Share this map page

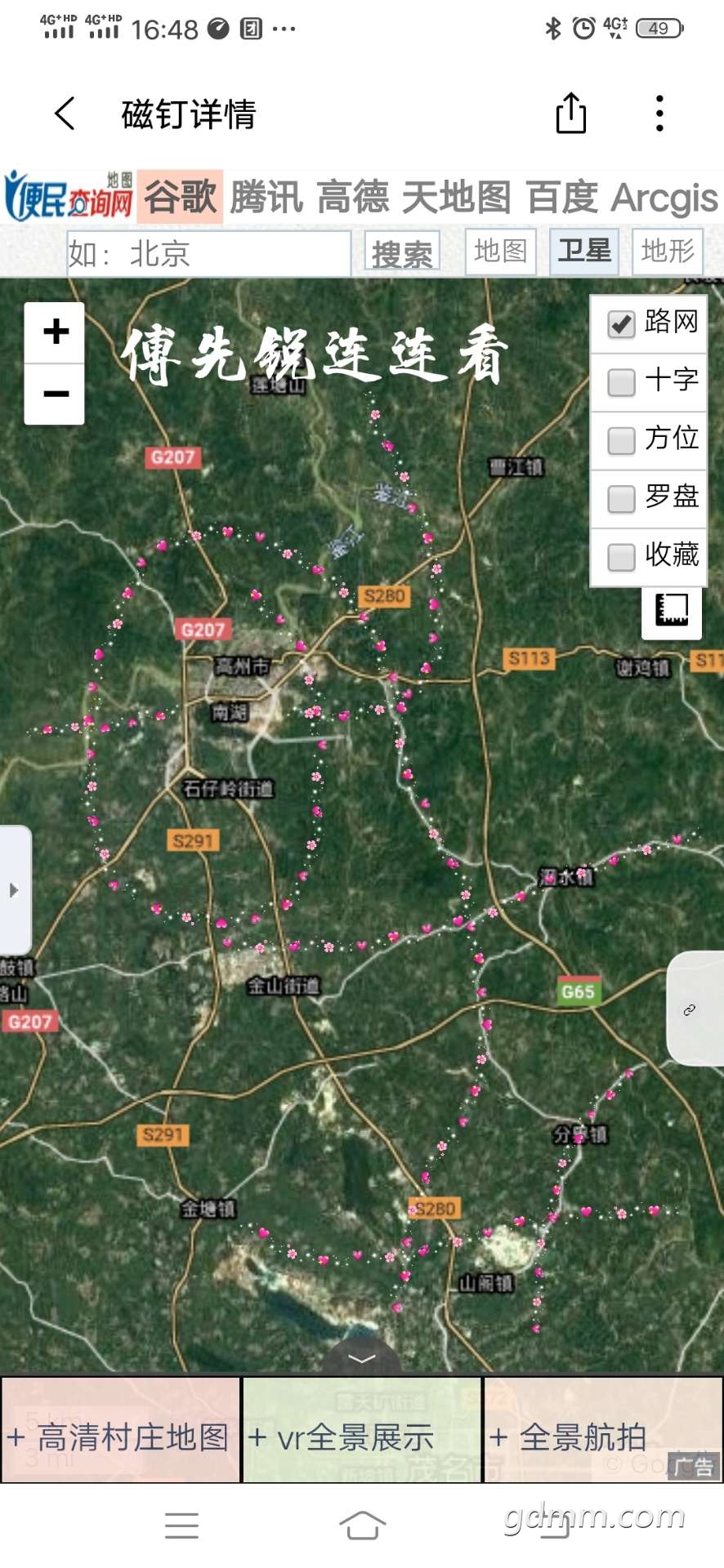point(571,113)
